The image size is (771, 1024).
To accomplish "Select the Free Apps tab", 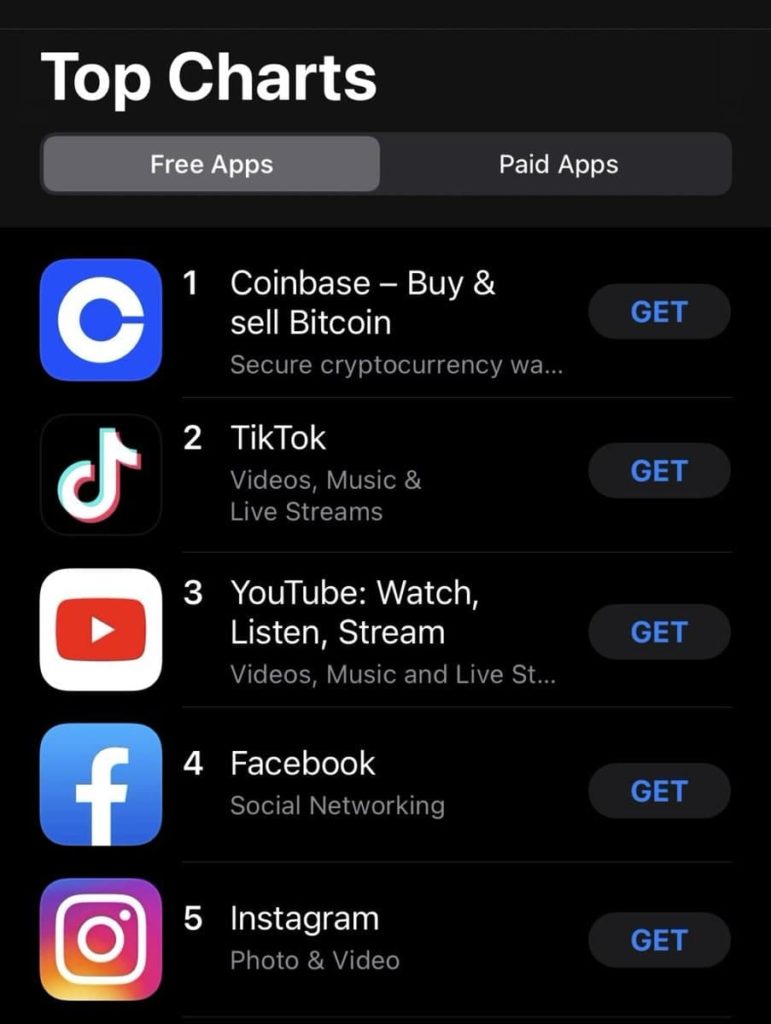I will point(210,164).
